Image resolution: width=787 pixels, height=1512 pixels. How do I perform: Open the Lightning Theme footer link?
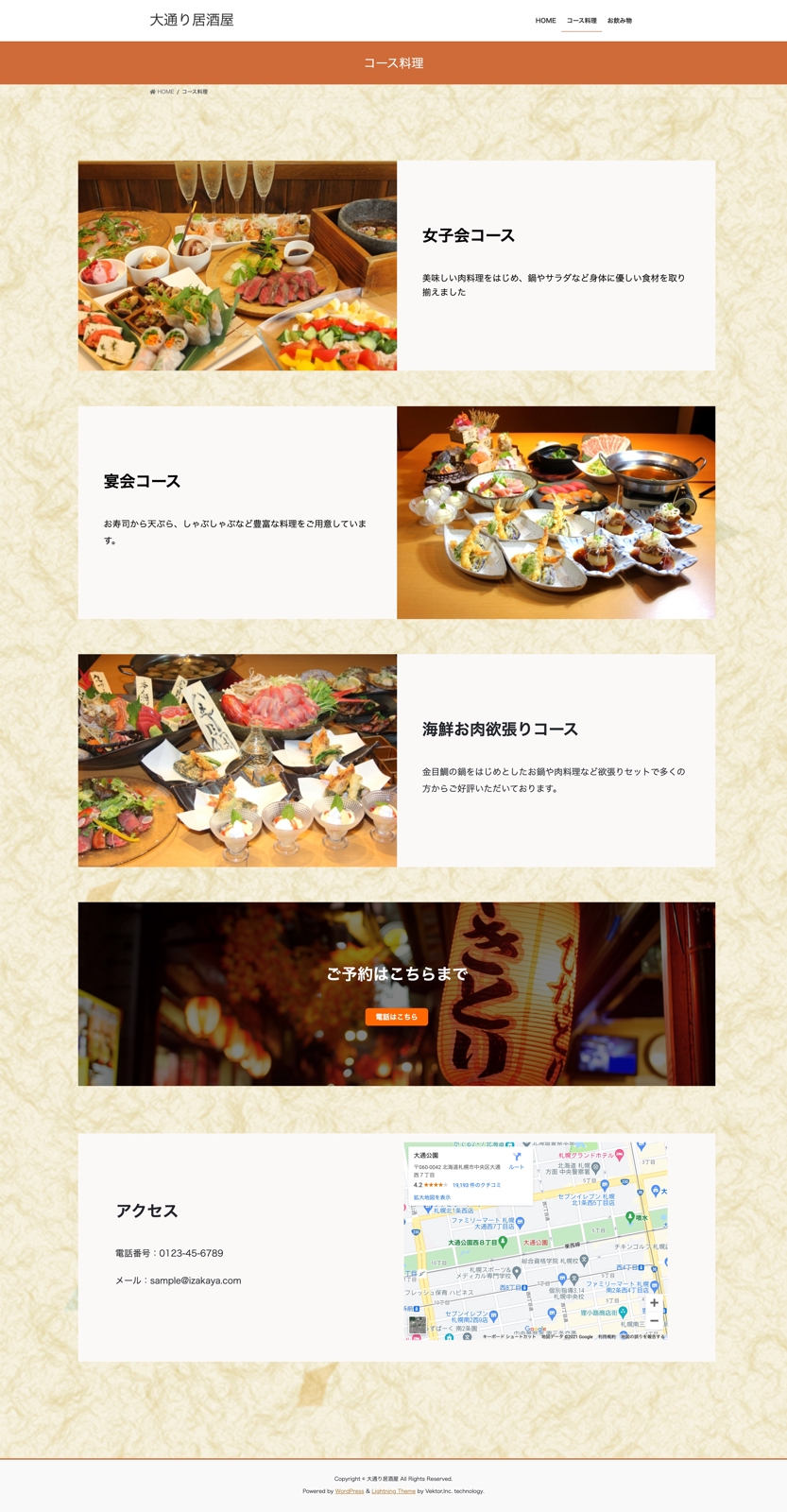[393, 1491]
